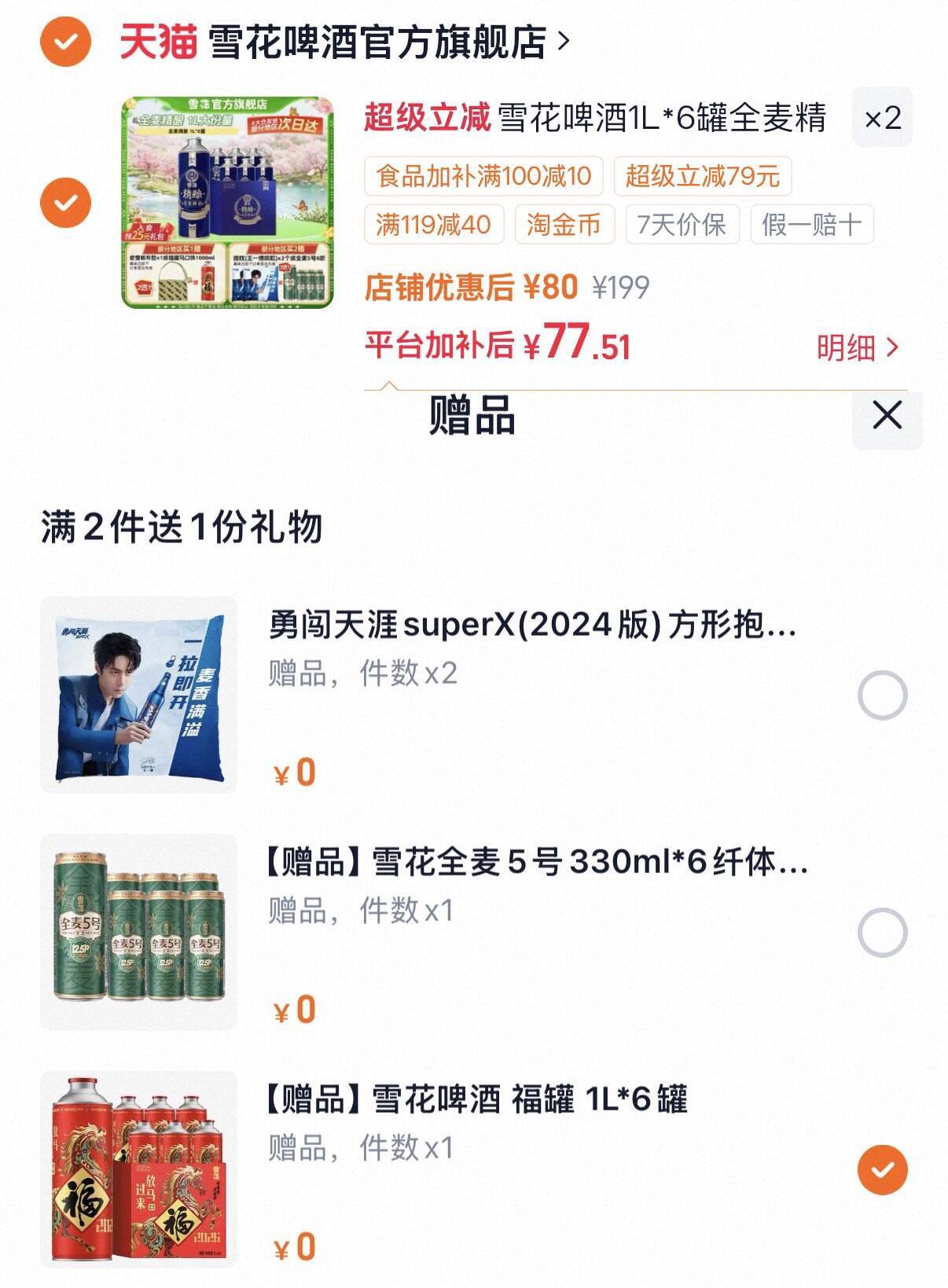Uncheck the 雪花啤酒官方旗舰店 store checkbox

point(66,41)
